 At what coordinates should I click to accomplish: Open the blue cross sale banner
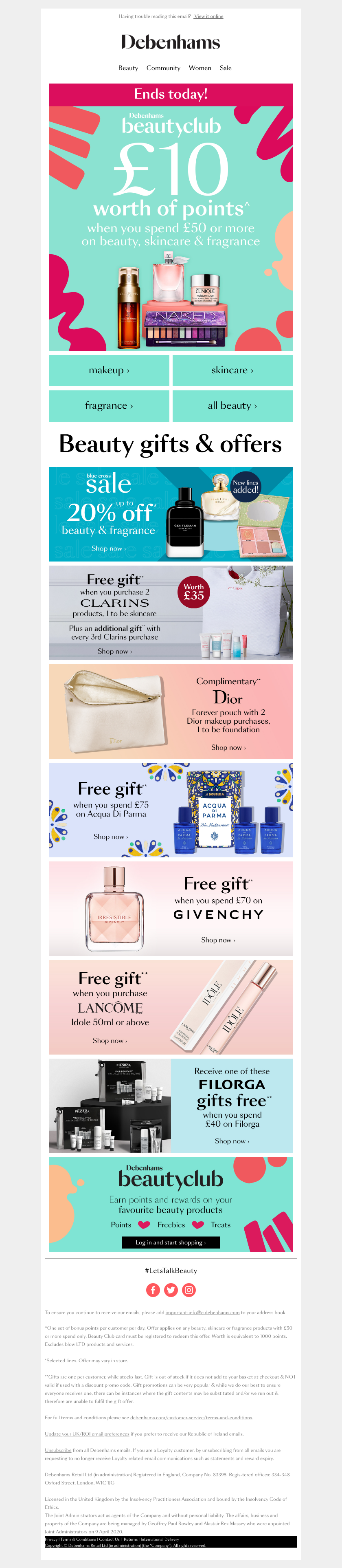point(171,514)
